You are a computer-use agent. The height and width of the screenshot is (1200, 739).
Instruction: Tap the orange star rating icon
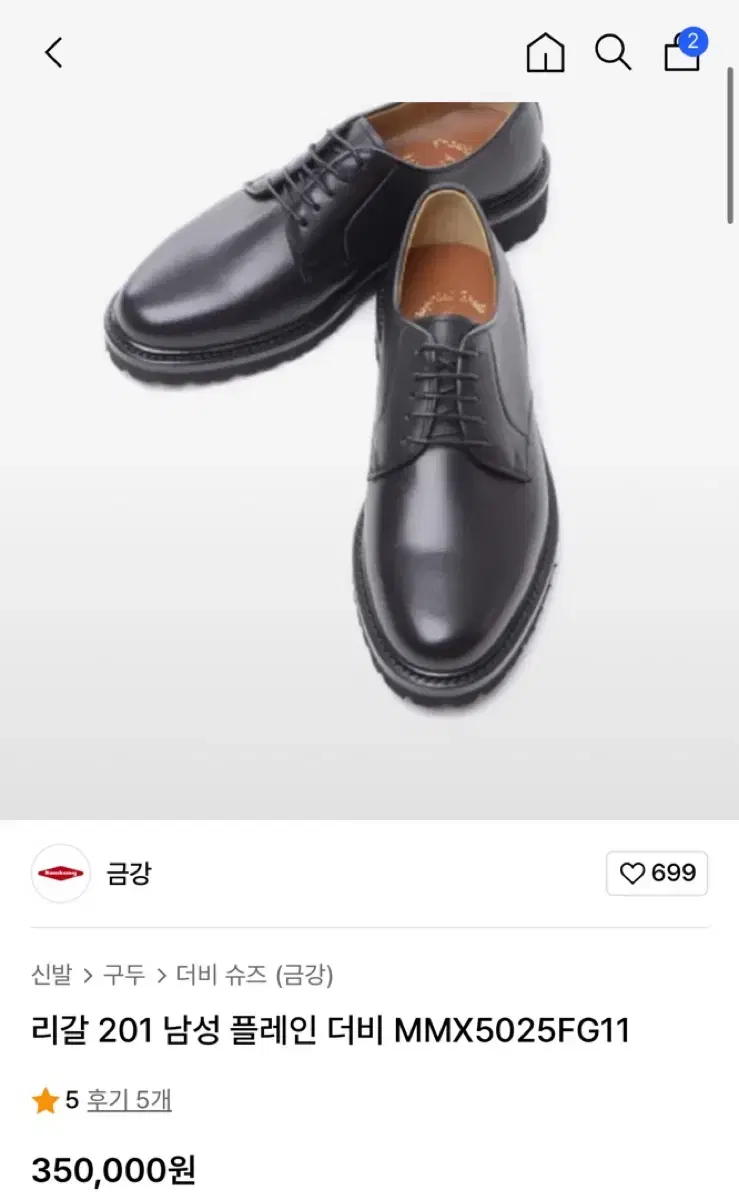click(44, 1101)
